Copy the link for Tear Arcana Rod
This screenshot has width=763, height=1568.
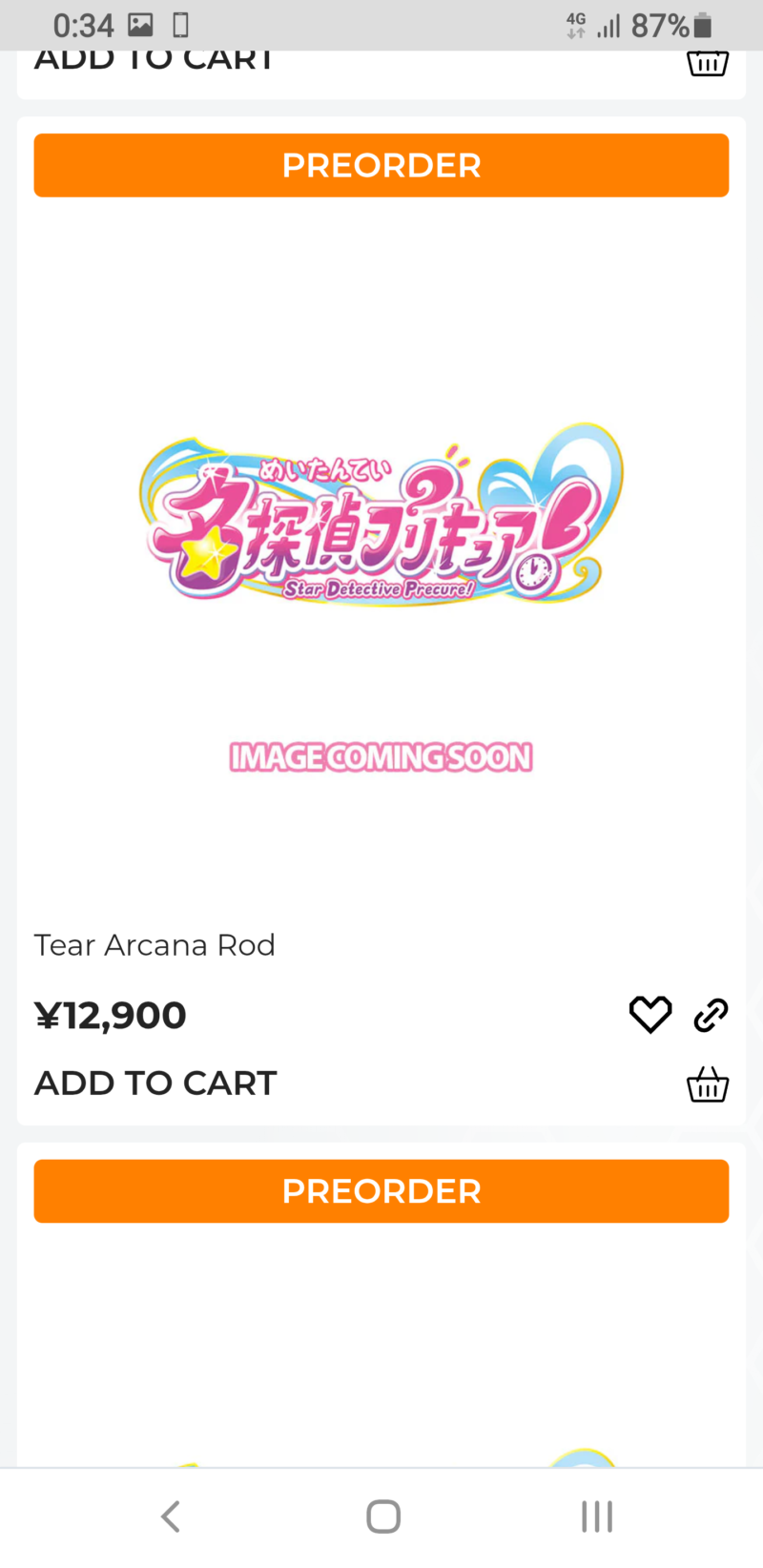click(711, 1015)
